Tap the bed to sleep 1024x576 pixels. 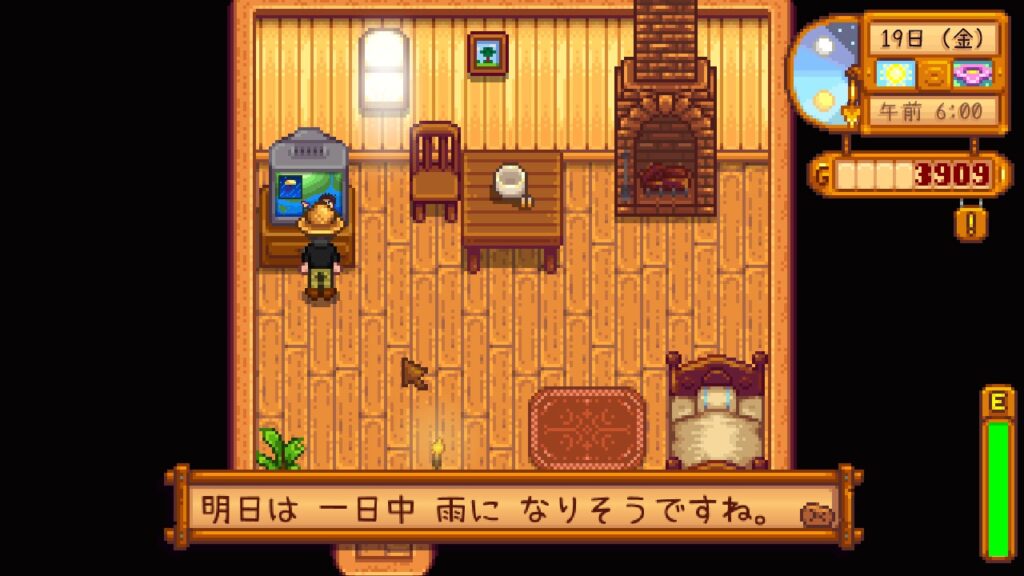pos(716,415)
